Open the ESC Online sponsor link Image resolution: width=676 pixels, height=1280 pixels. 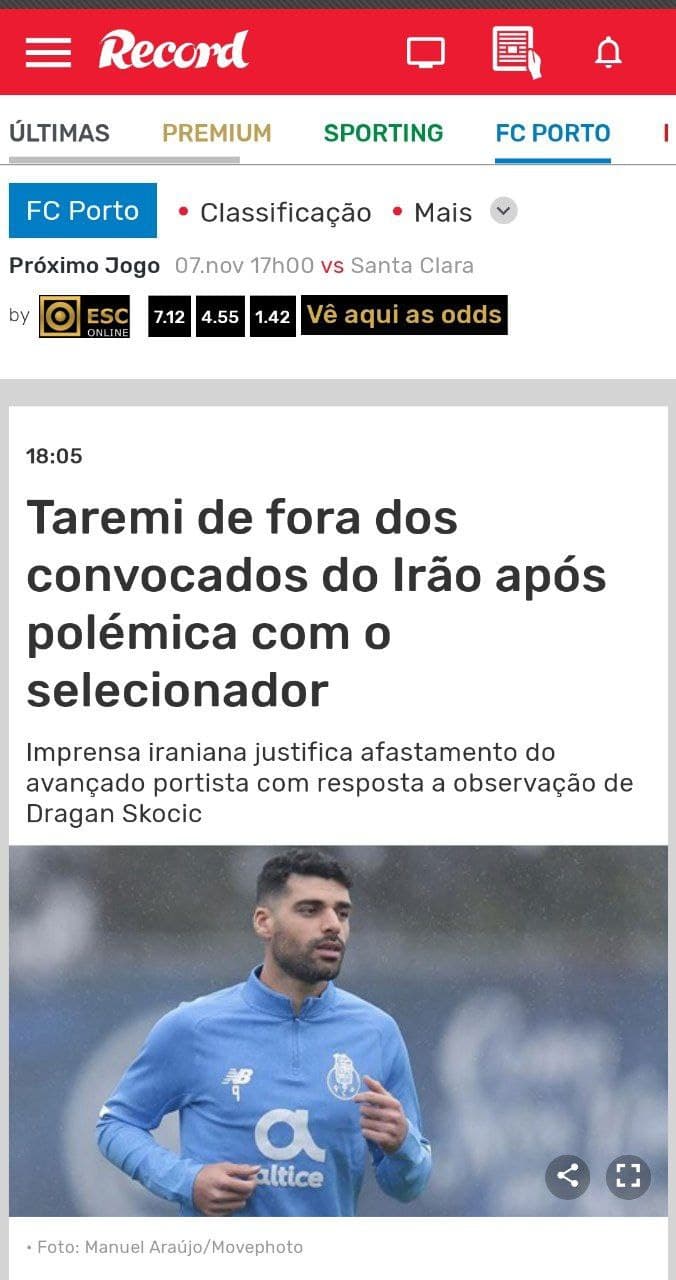(x=85, y=317)
